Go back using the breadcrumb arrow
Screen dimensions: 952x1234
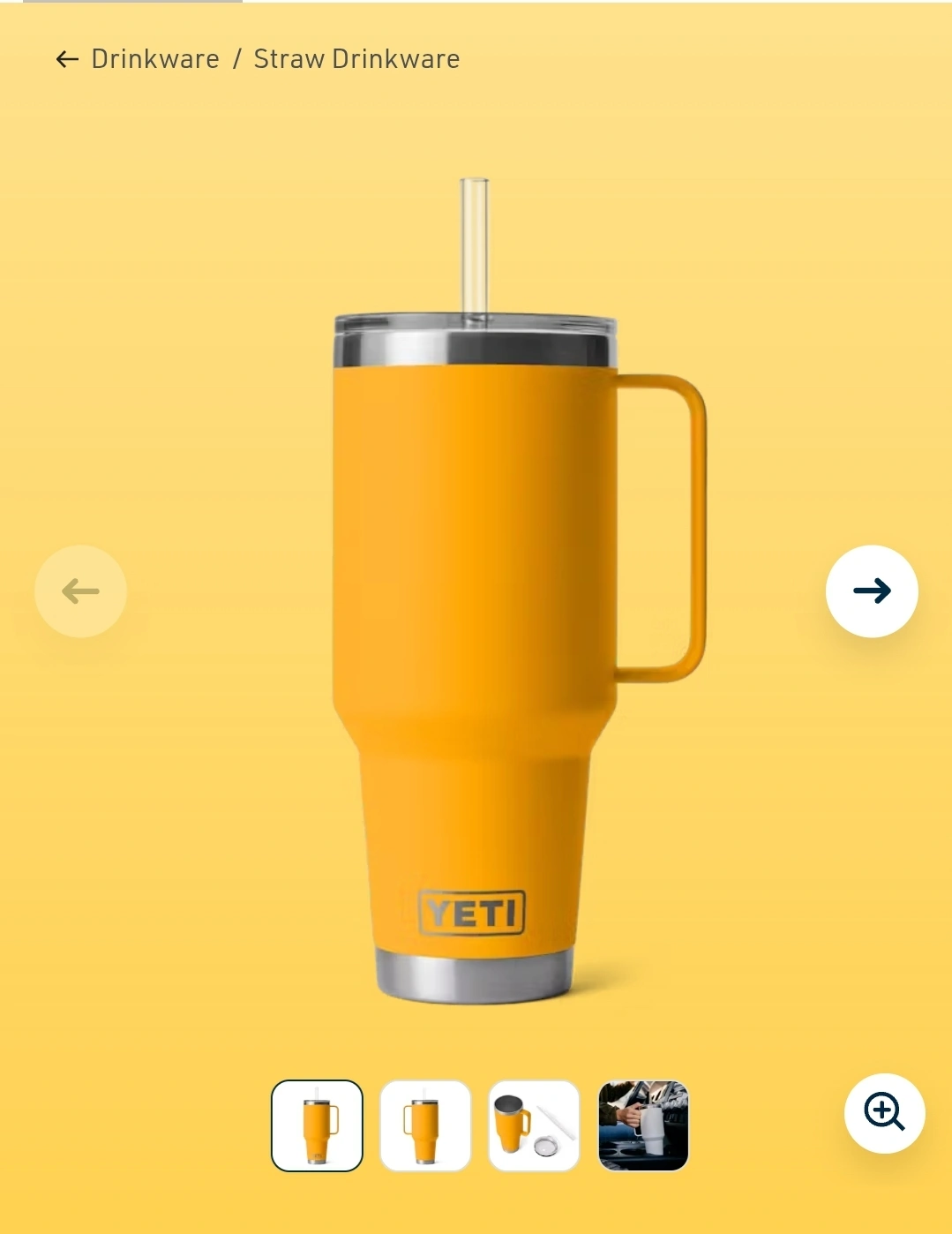(x=67, y=59)
